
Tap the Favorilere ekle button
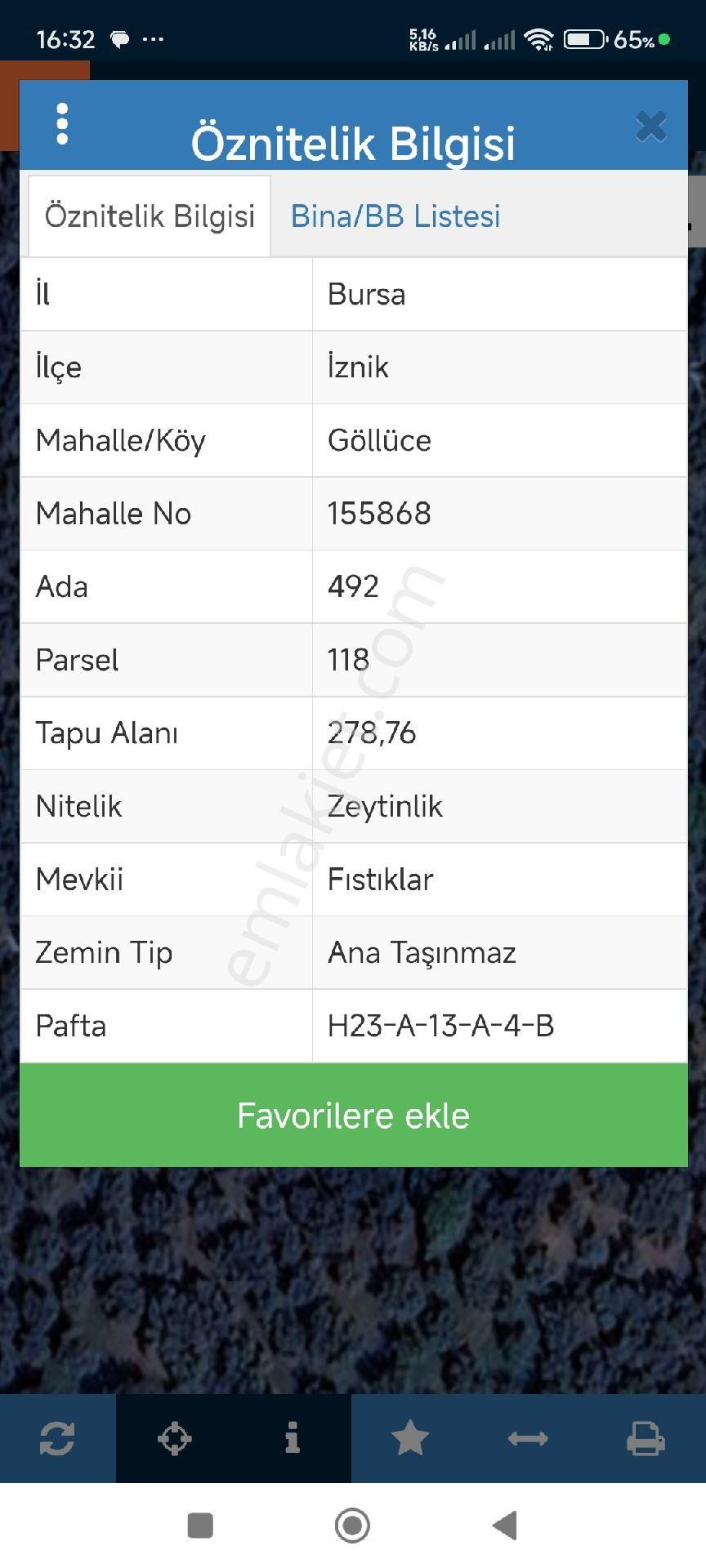(x=353, y=1114)
